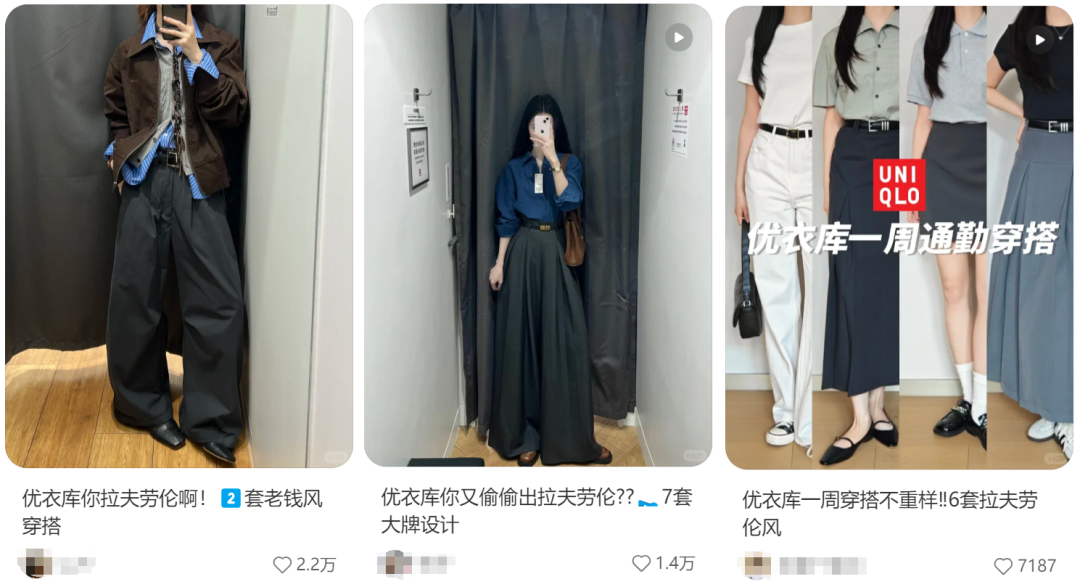Open the 优衣库一周通勤穿搭 video post
Viewport: 1080px width, 587px height.
tap(898, 235)
